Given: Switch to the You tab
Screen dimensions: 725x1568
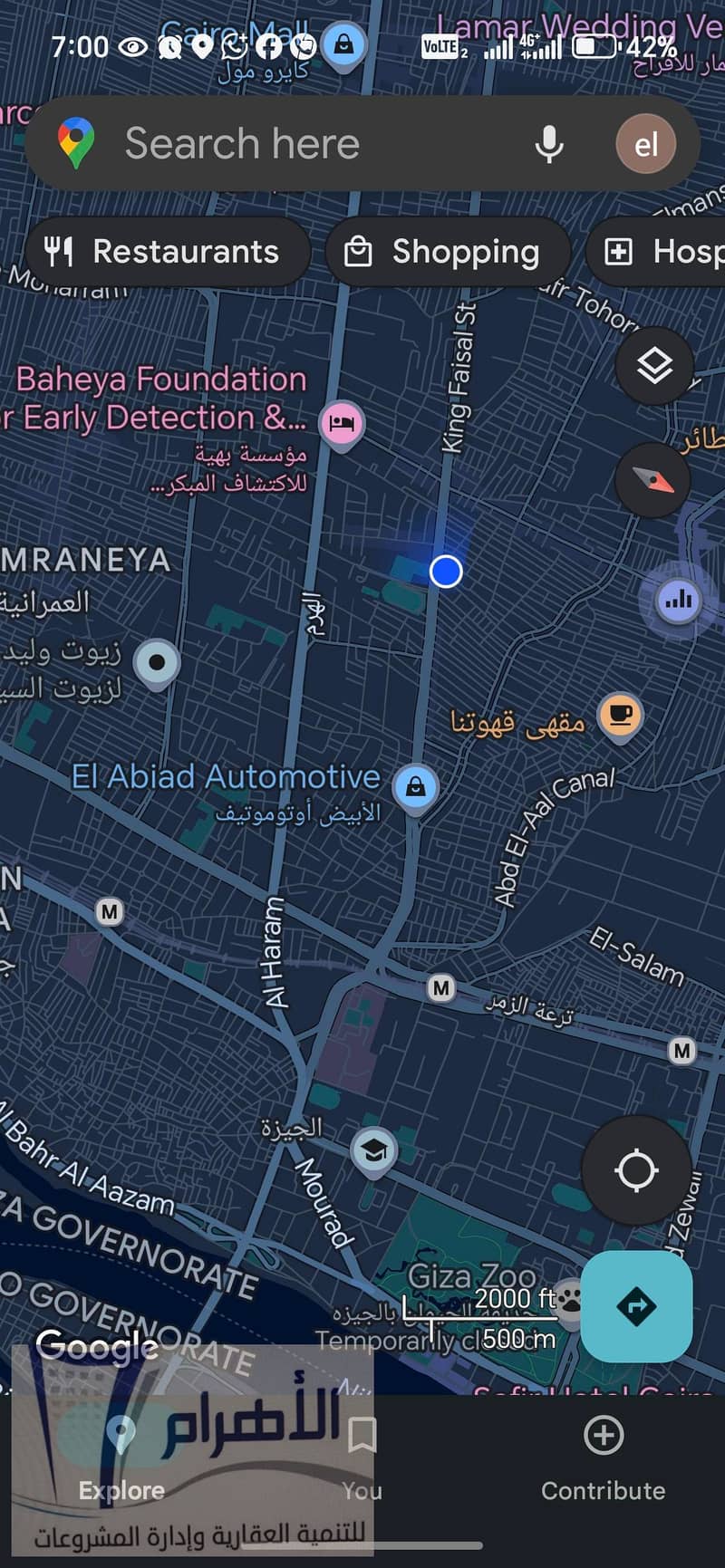Looking at the screenshot, I should tap(362, 1458).
